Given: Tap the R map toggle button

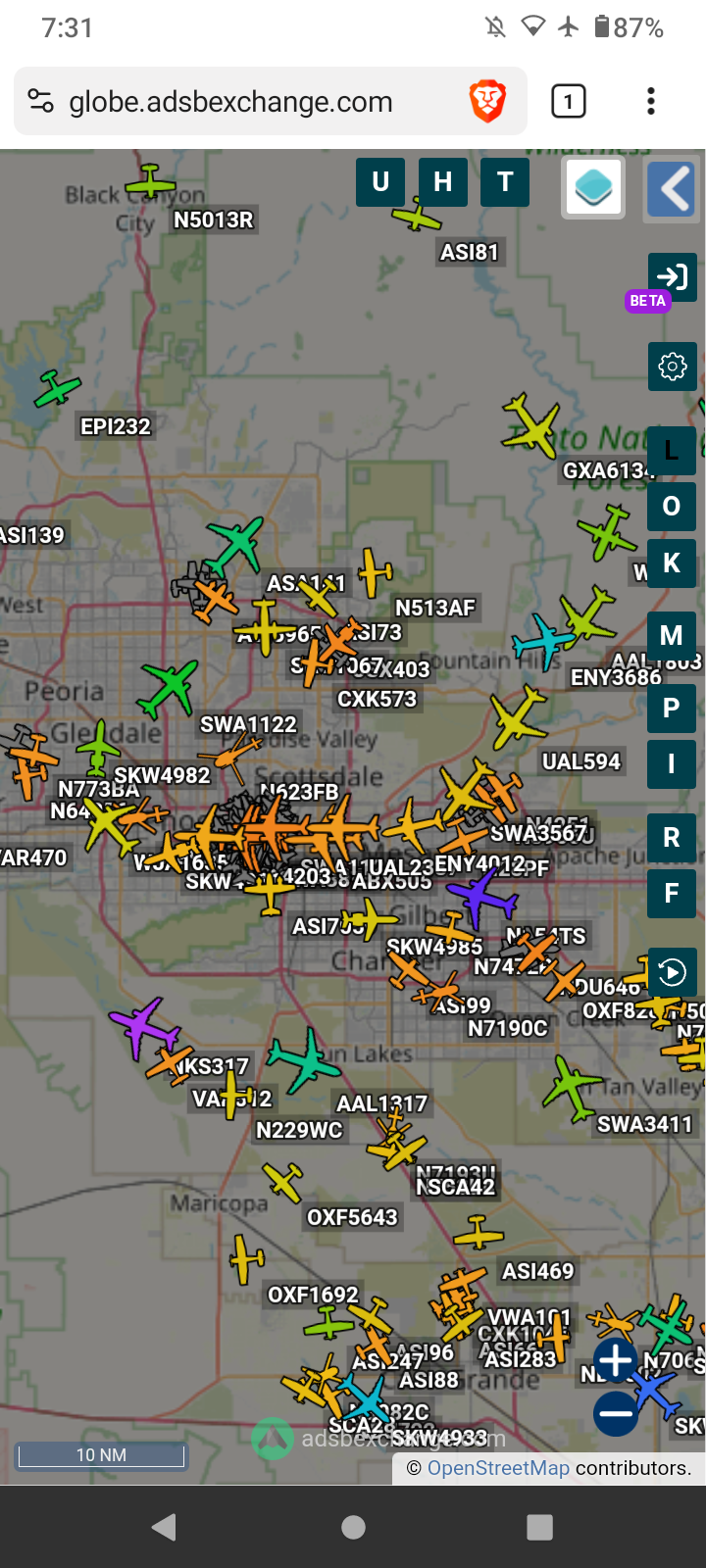Looking at the screenshot, I should coord(672,838).
